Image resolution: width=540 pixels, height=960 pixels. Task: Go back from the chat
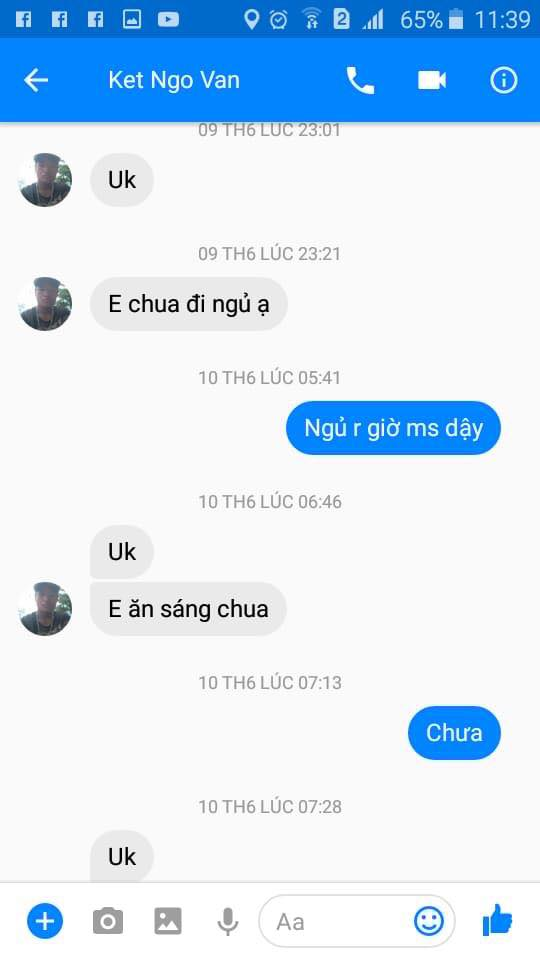tap(36, 80)
